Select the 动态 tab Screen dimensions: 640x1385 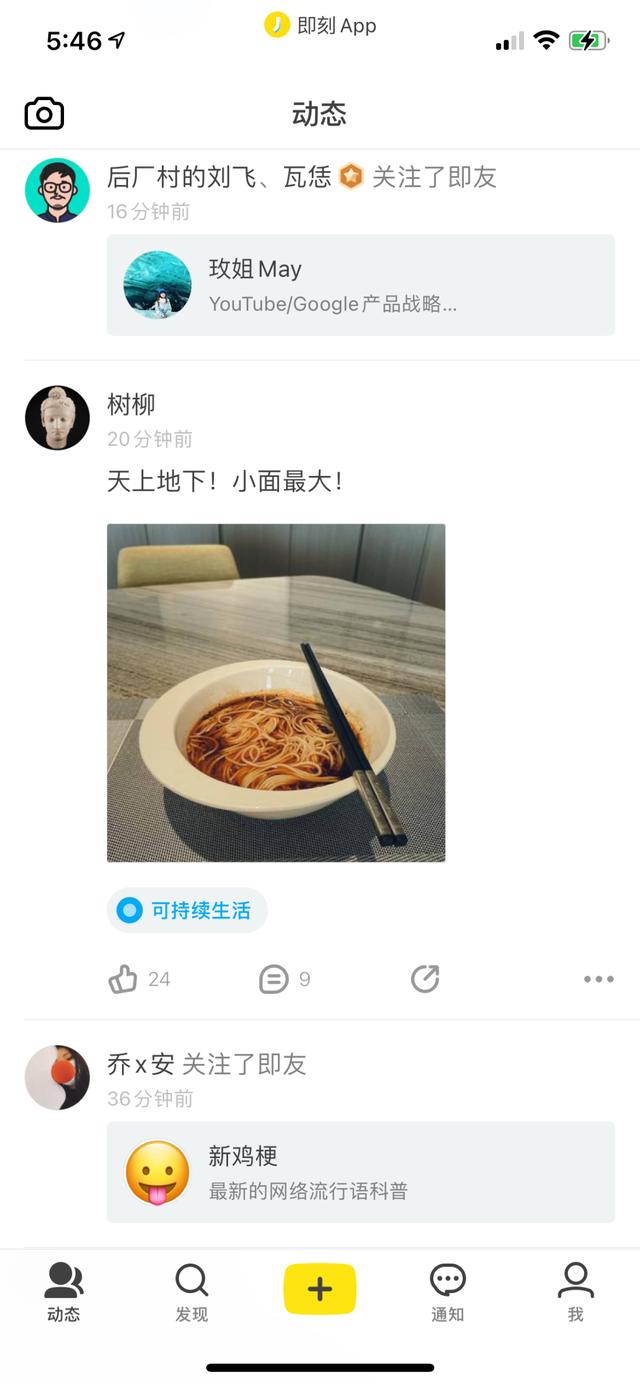(x=64, y=1291)
